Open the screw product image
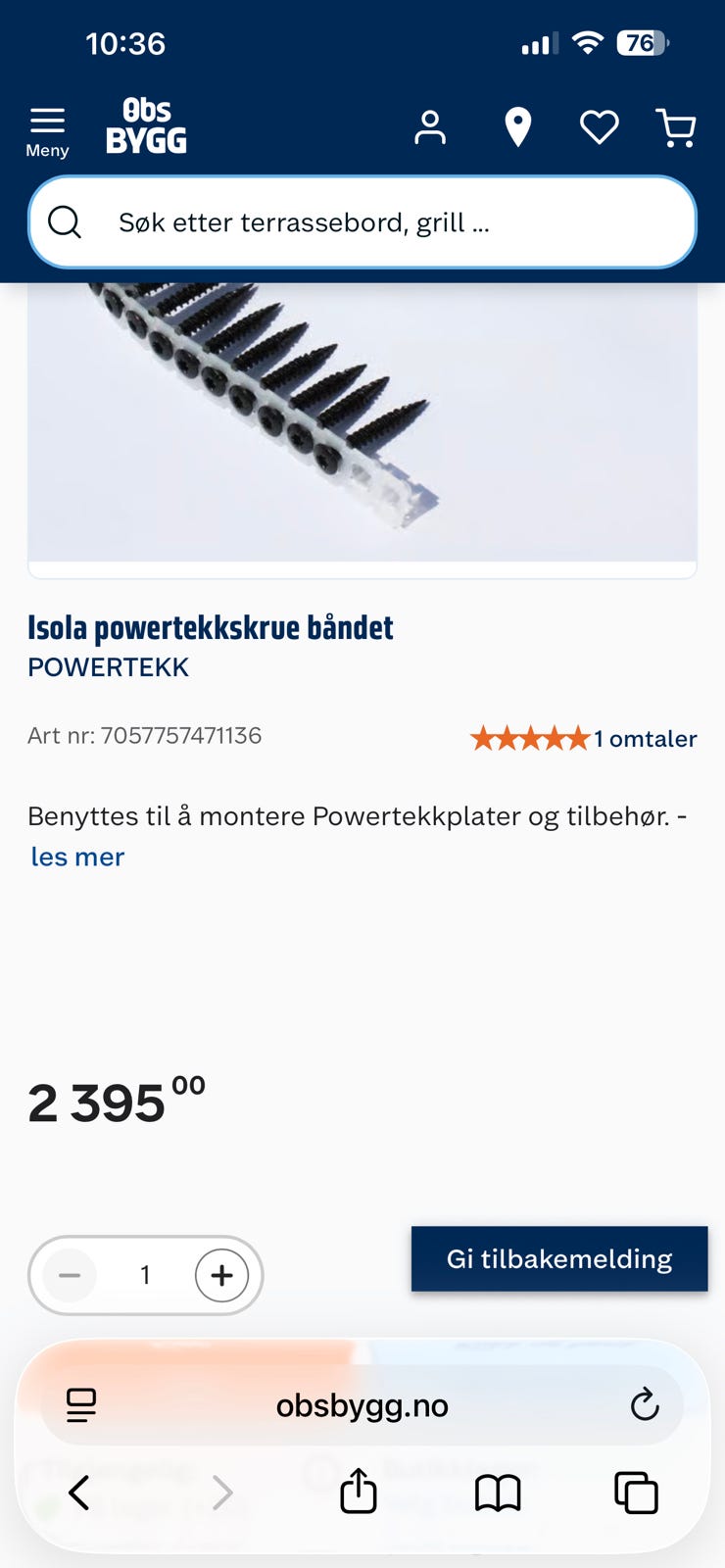This screenshot has width=725, height=1568. coord(362,423)
